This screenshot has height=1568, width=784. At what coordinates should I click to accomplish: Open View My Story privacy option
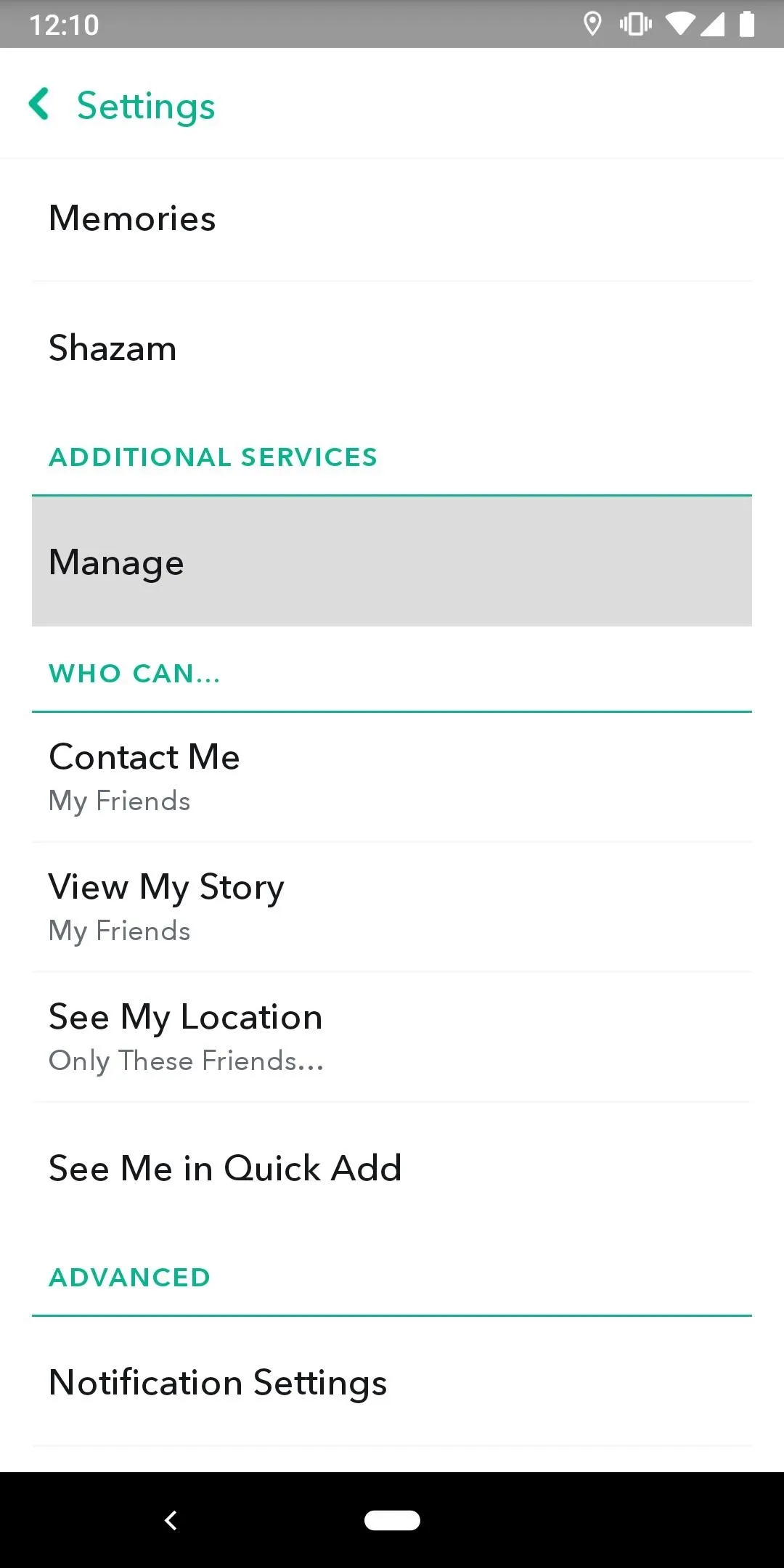[x=392, y=907]
